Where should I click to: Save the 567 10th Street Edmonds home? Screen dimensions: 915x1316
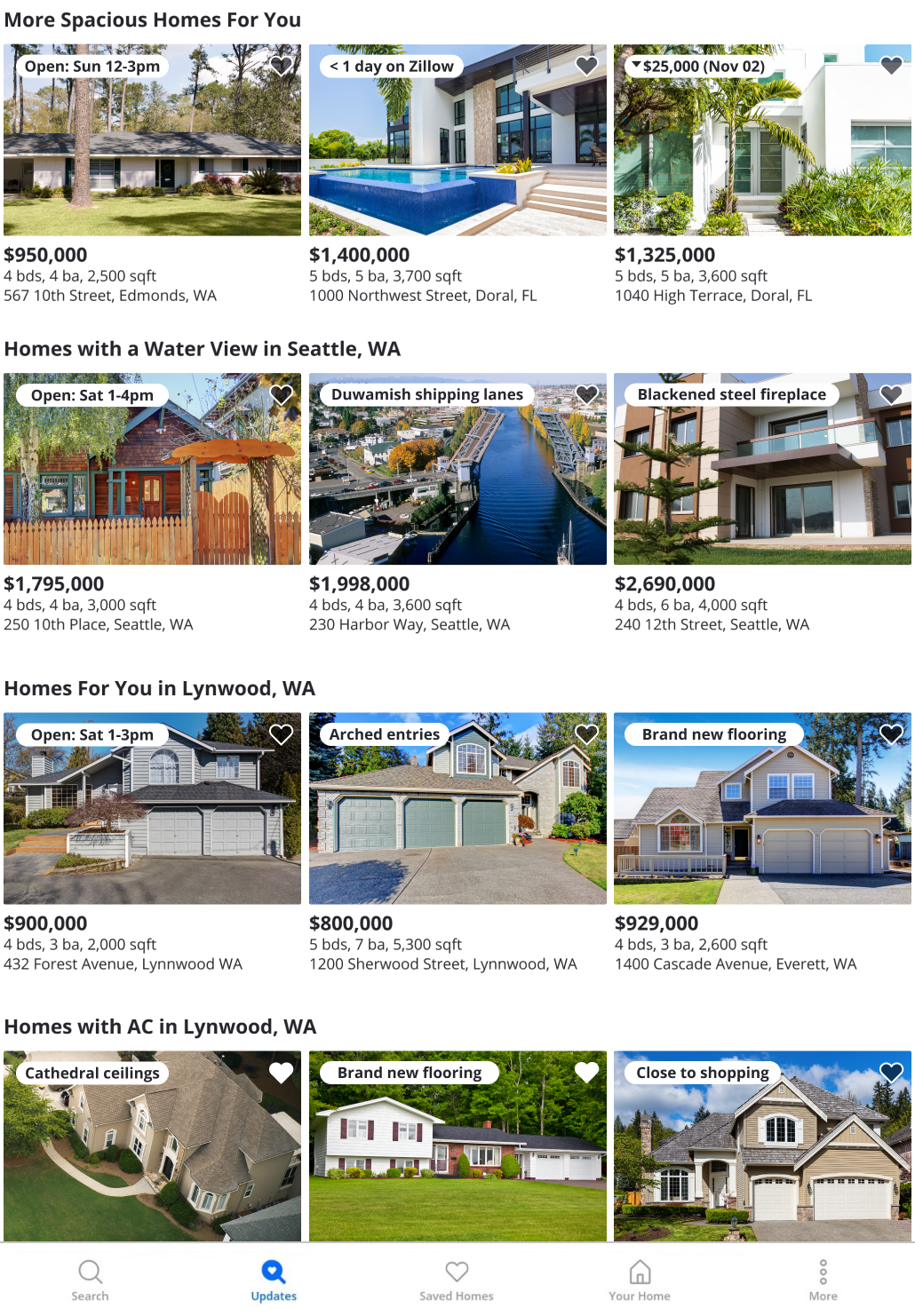pos(281,66)
